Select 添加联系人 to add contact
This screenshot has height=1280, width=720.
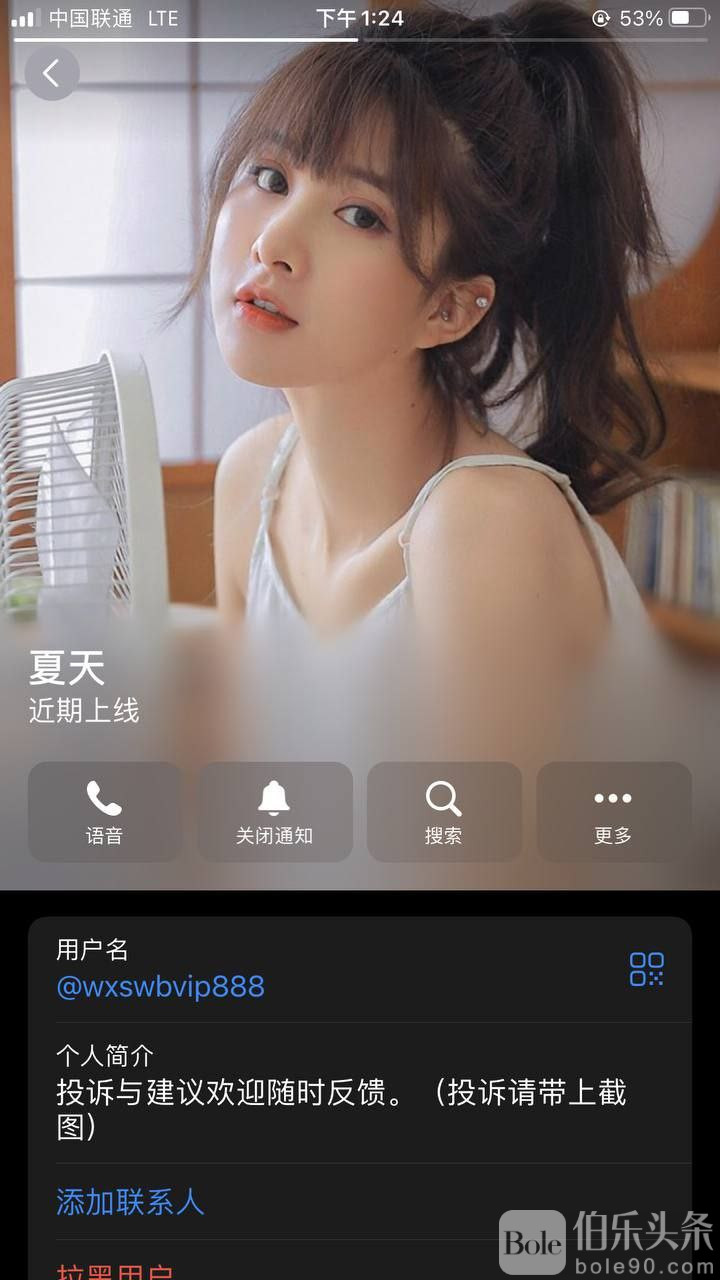click(x=130, y=1202)
